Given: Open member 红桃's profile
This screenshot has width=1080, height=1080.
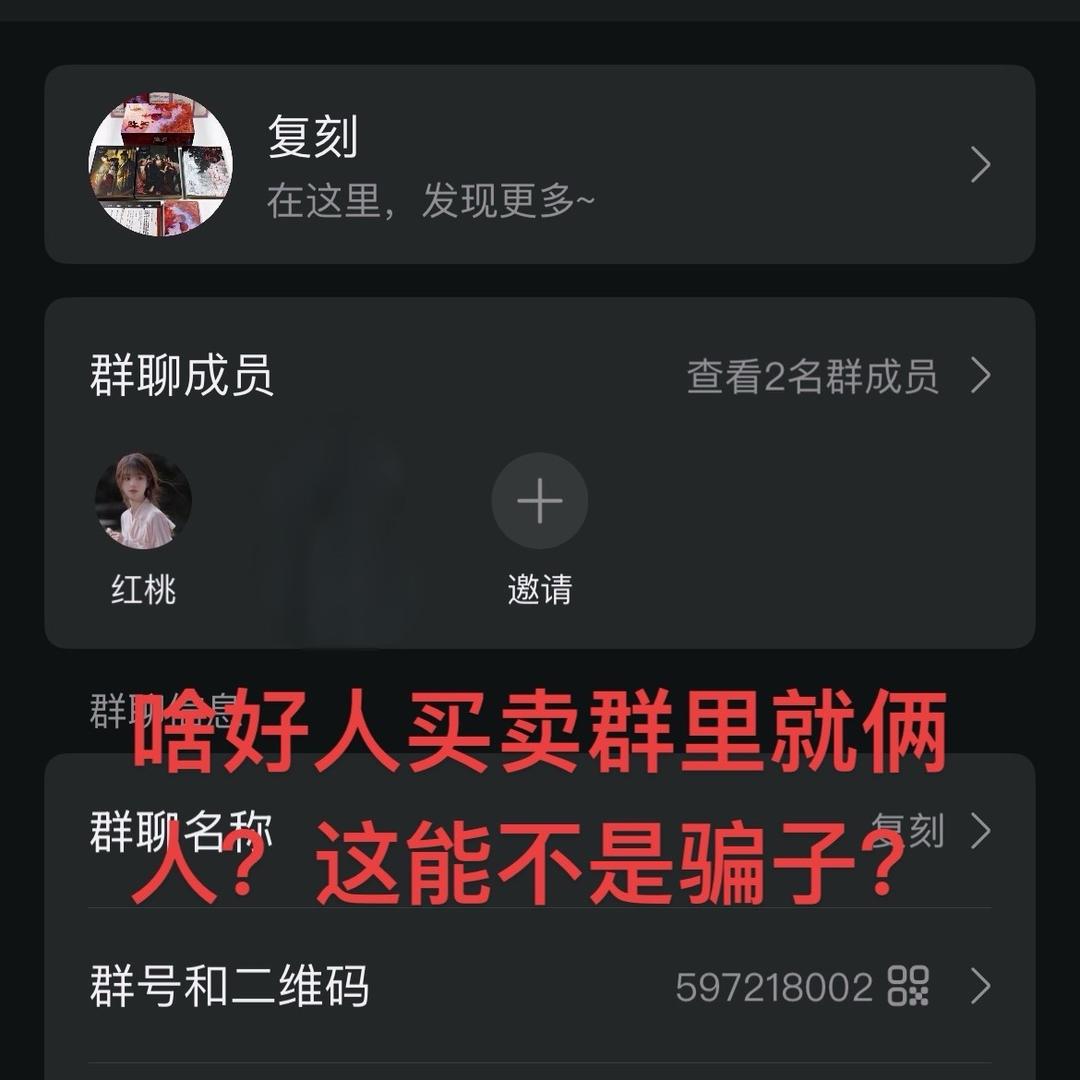Looking at the screenshot, I should (x=143, y=502).
